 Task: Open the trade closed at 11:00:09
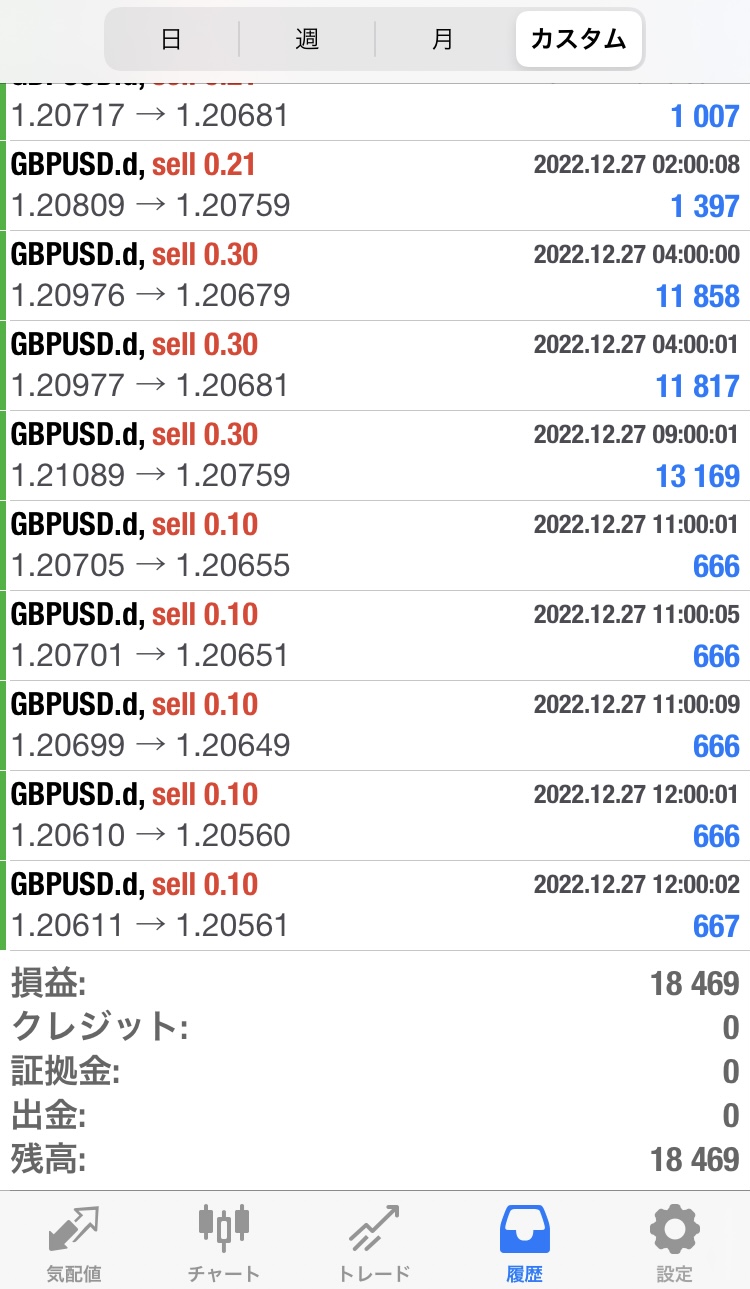(x=375, y=726)
